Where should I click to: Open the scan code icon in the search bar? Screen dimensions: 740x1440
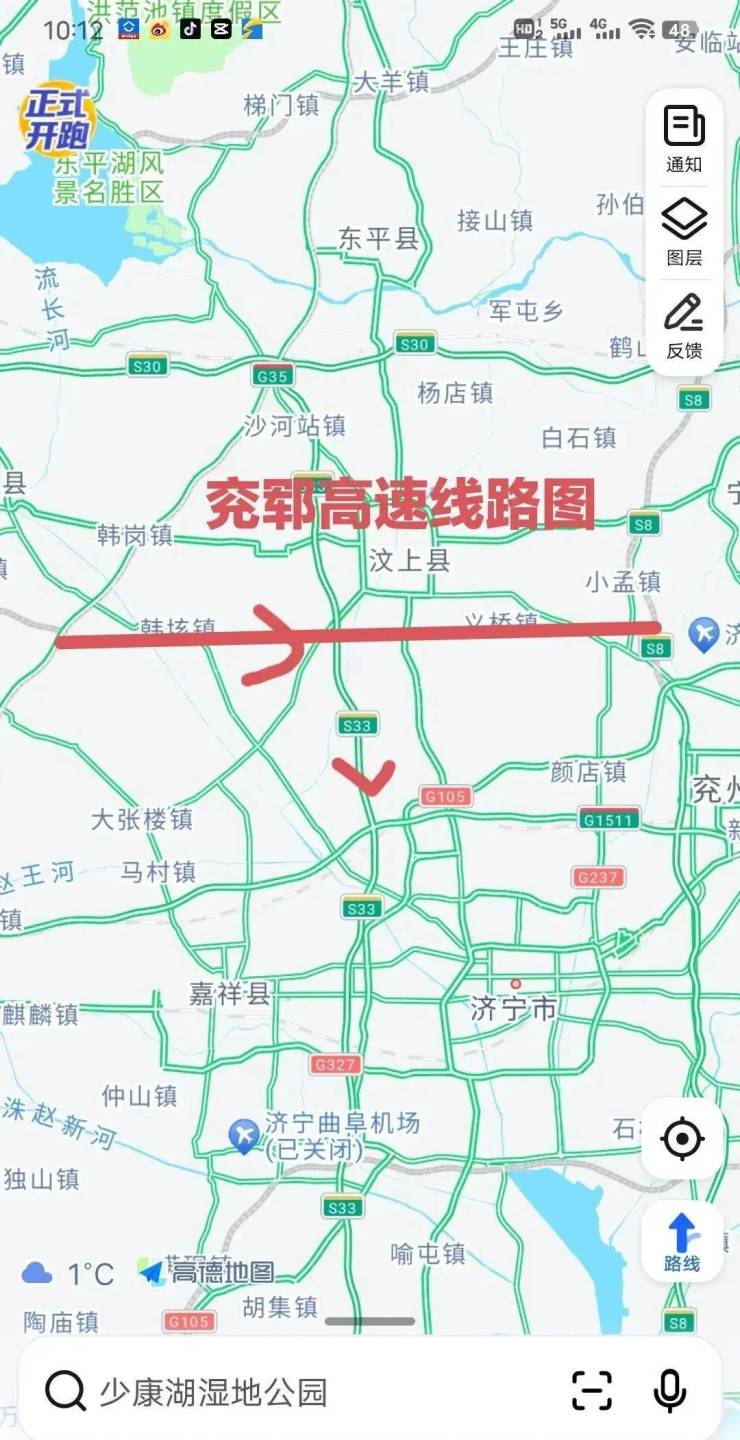tap(591, 1391)
